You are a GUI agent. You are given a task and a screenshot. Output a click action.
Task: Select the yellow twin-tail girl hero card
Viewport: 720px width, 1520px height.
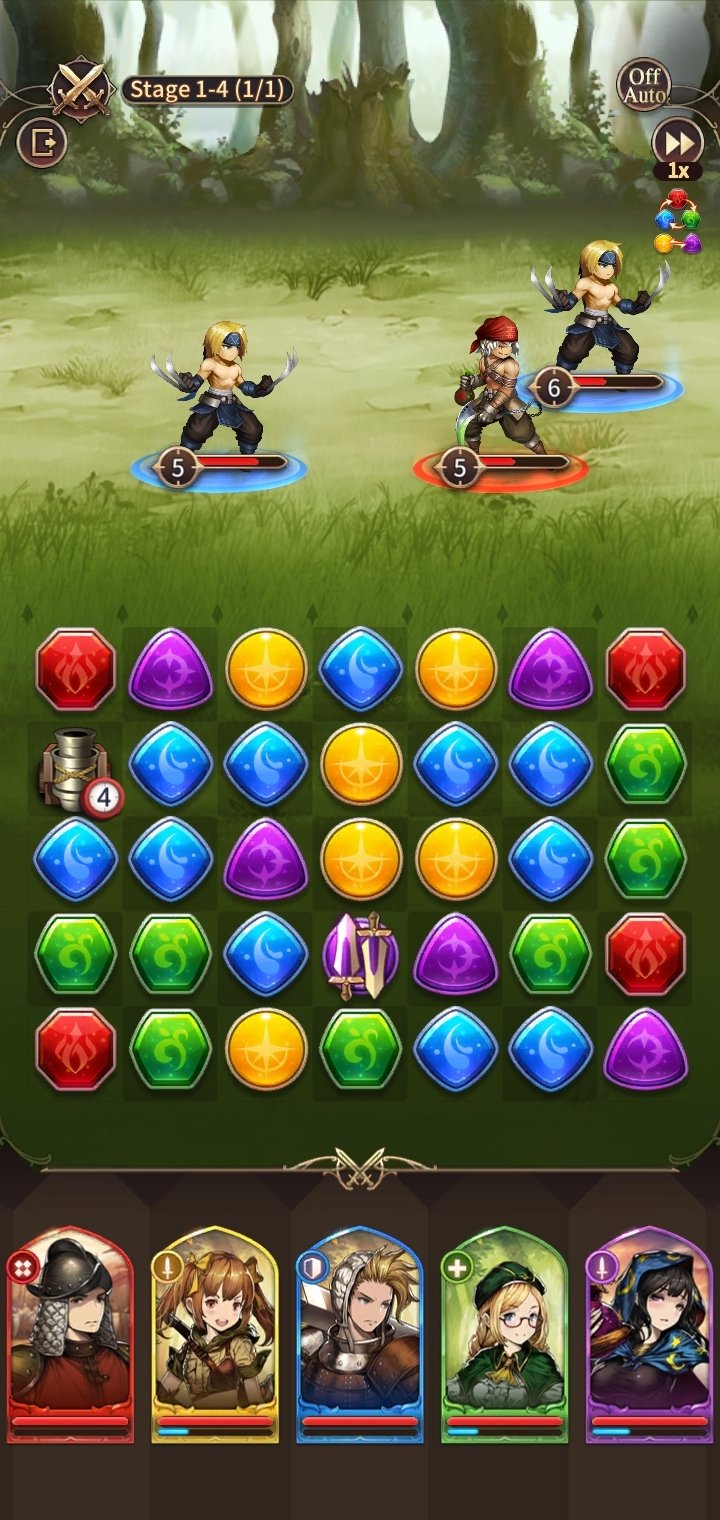(215, 1334)
